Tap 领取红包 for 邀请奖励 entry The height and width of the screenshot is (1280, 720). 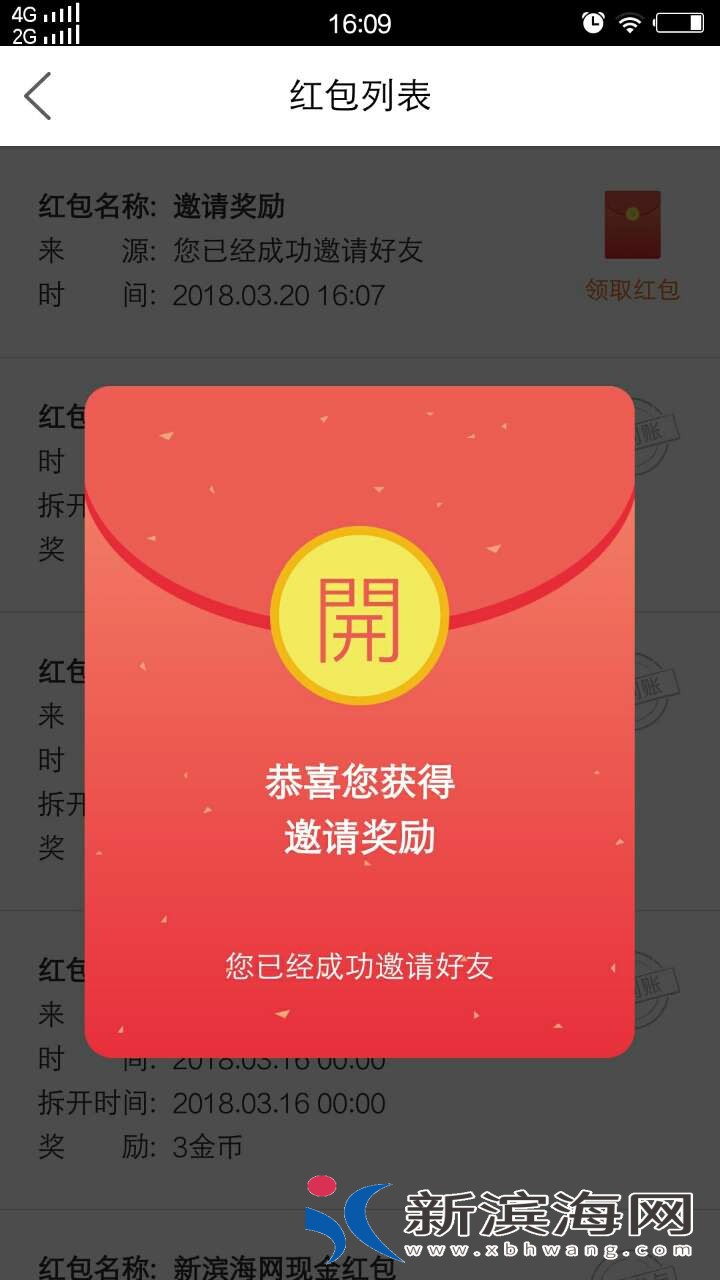[x=632, y=247]
